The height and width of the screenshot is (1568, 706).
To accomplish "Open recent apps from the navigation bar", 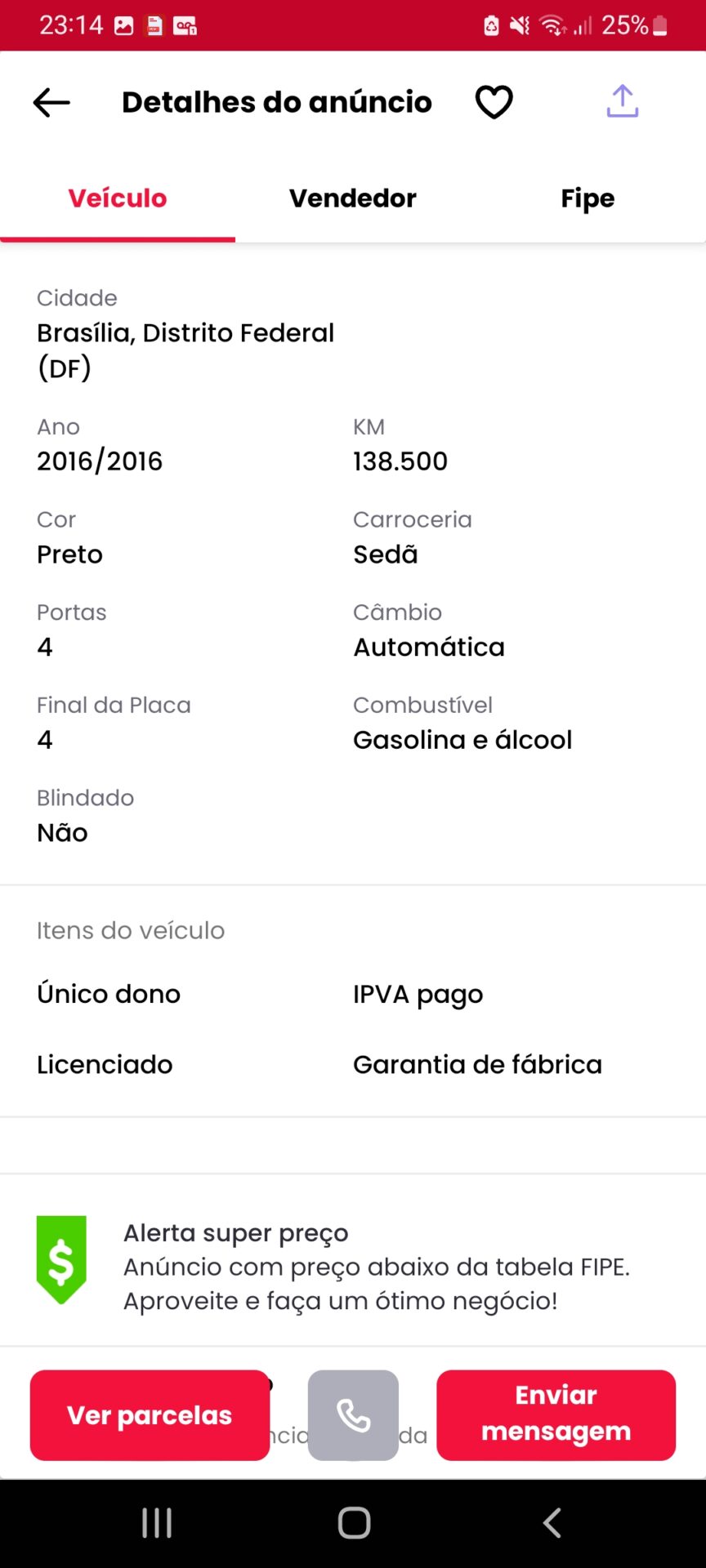I will tap(157, 1523).
